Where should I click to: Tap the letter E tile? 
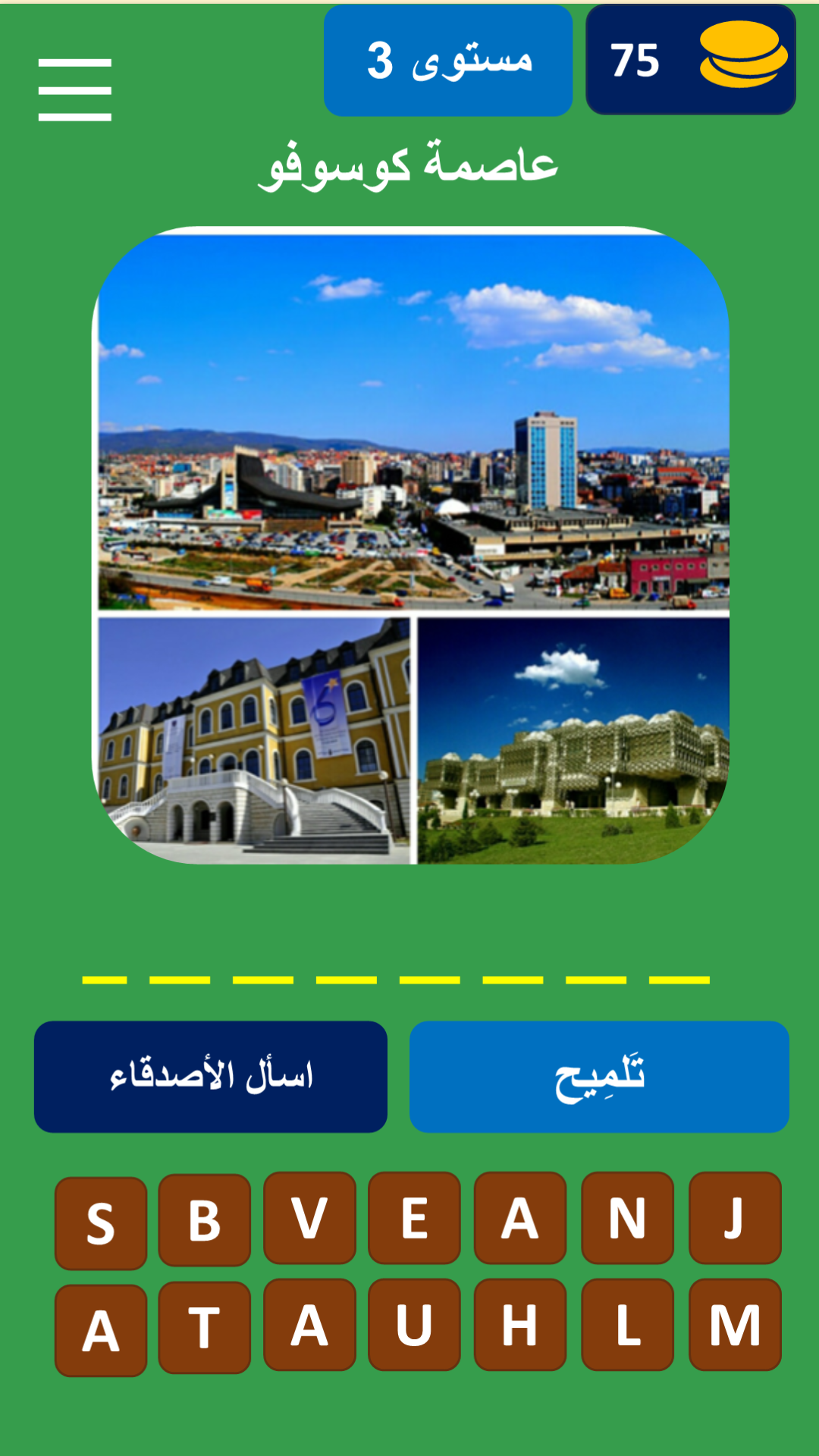coord(414,1218)
